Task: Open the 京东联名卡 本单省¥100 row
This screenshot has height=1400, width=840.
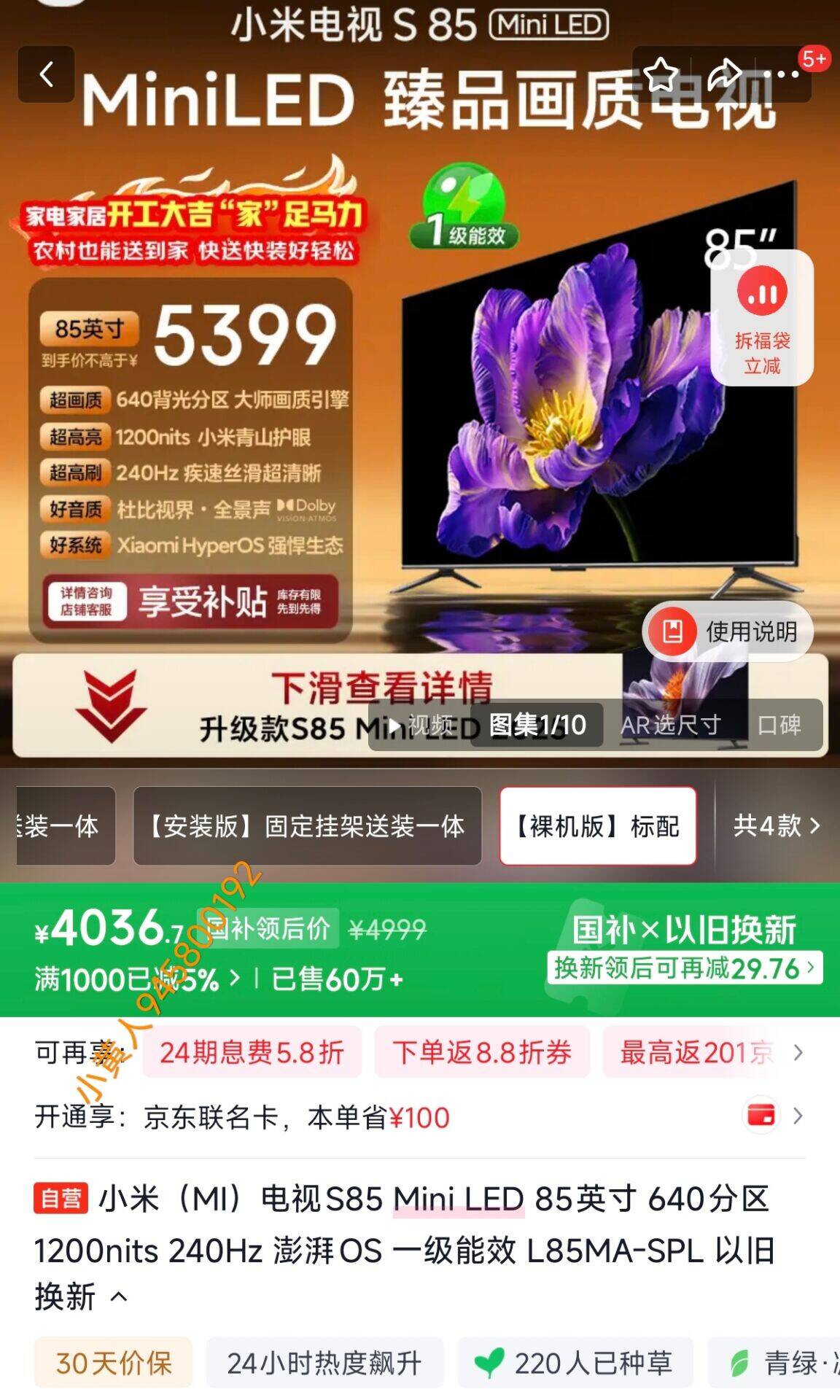Action: (x=420, y=1116)
